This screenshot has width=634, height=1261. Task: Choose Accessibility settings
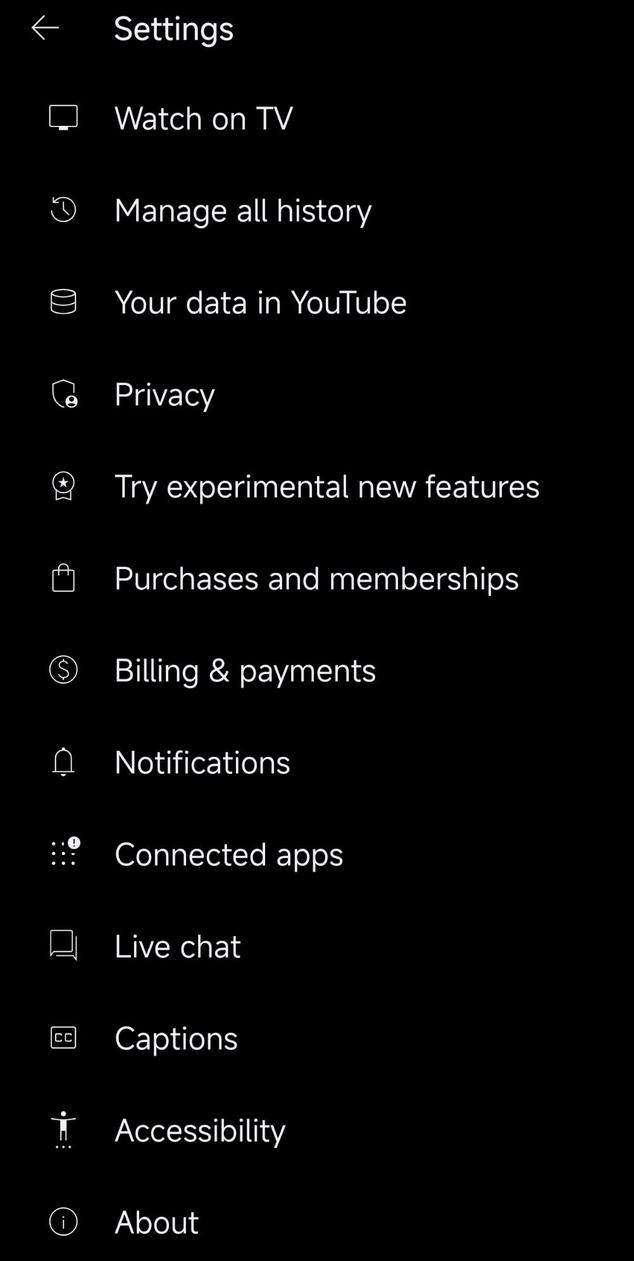(x=200, y=1131)
